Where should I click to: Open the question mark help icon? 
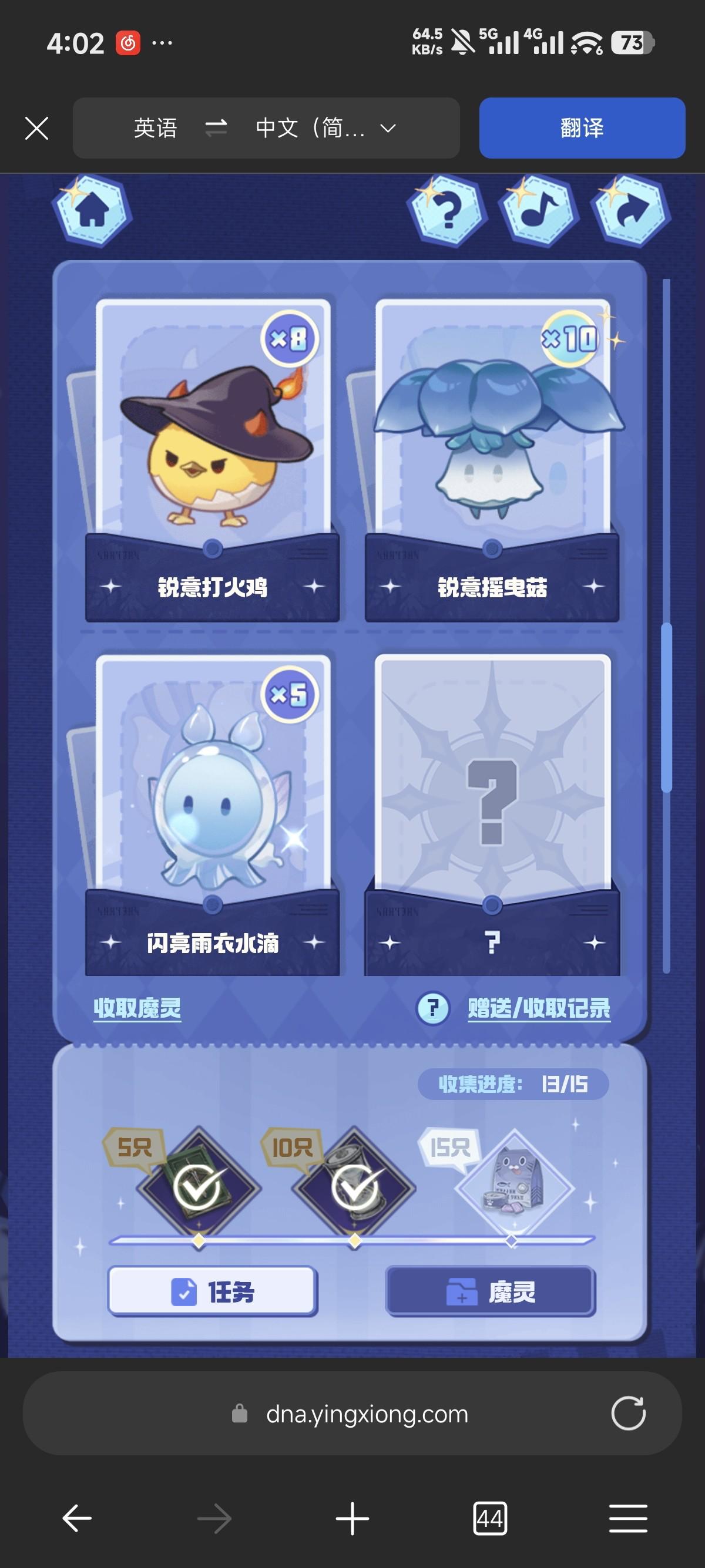448,211
